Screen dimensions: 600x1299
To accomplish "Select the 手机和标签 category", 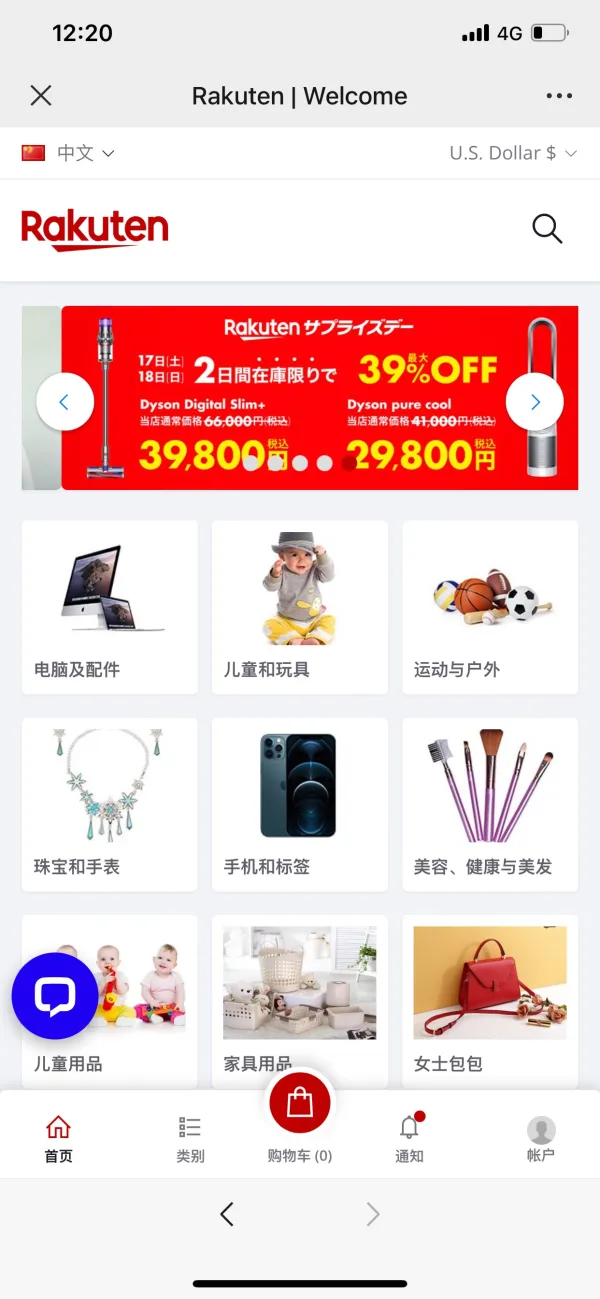I will (300, 804).
